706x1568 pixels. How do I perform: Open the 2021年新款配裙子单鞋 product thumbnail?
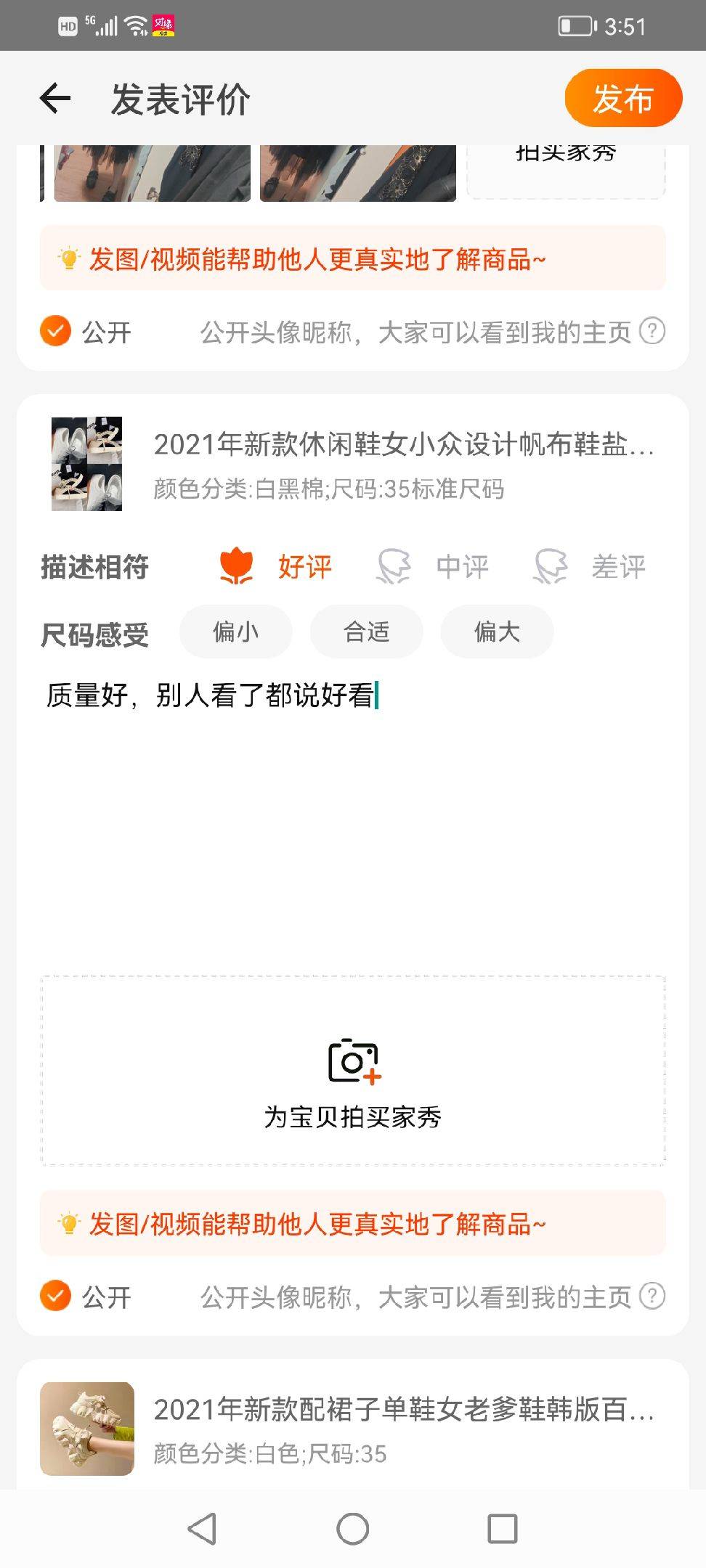[x=87, y=1429]
